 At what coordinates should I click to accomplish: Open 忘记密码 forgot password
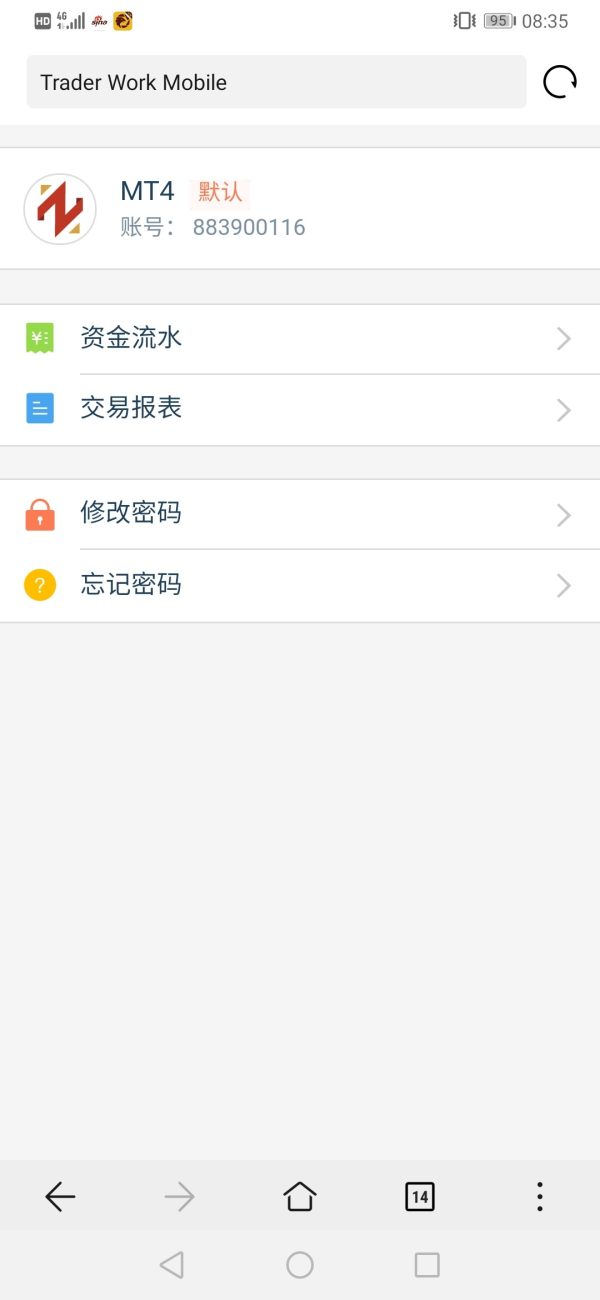point(300,585)
